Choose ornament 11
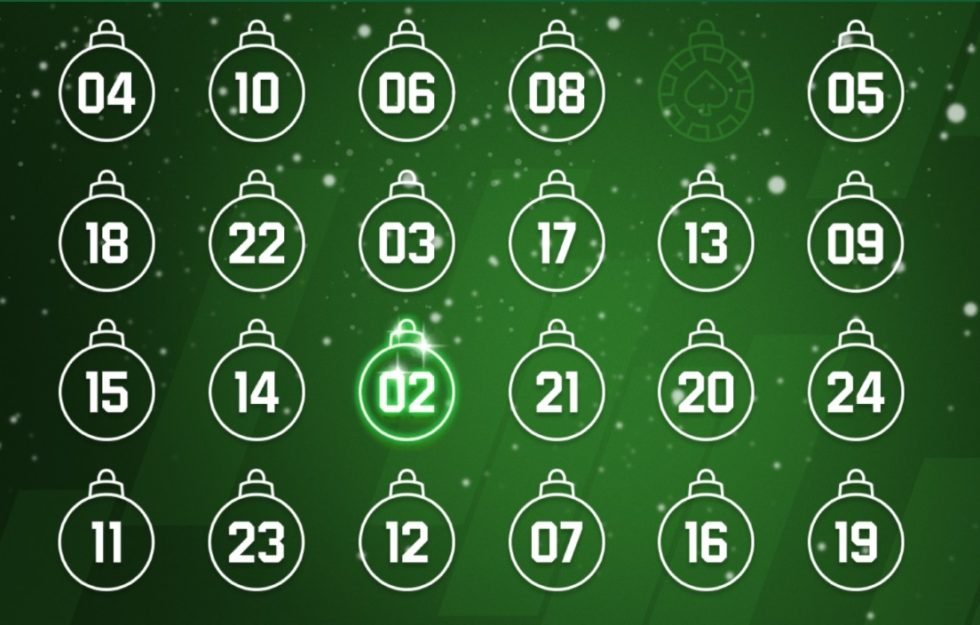Screen dimensions: 980x625 106,542
